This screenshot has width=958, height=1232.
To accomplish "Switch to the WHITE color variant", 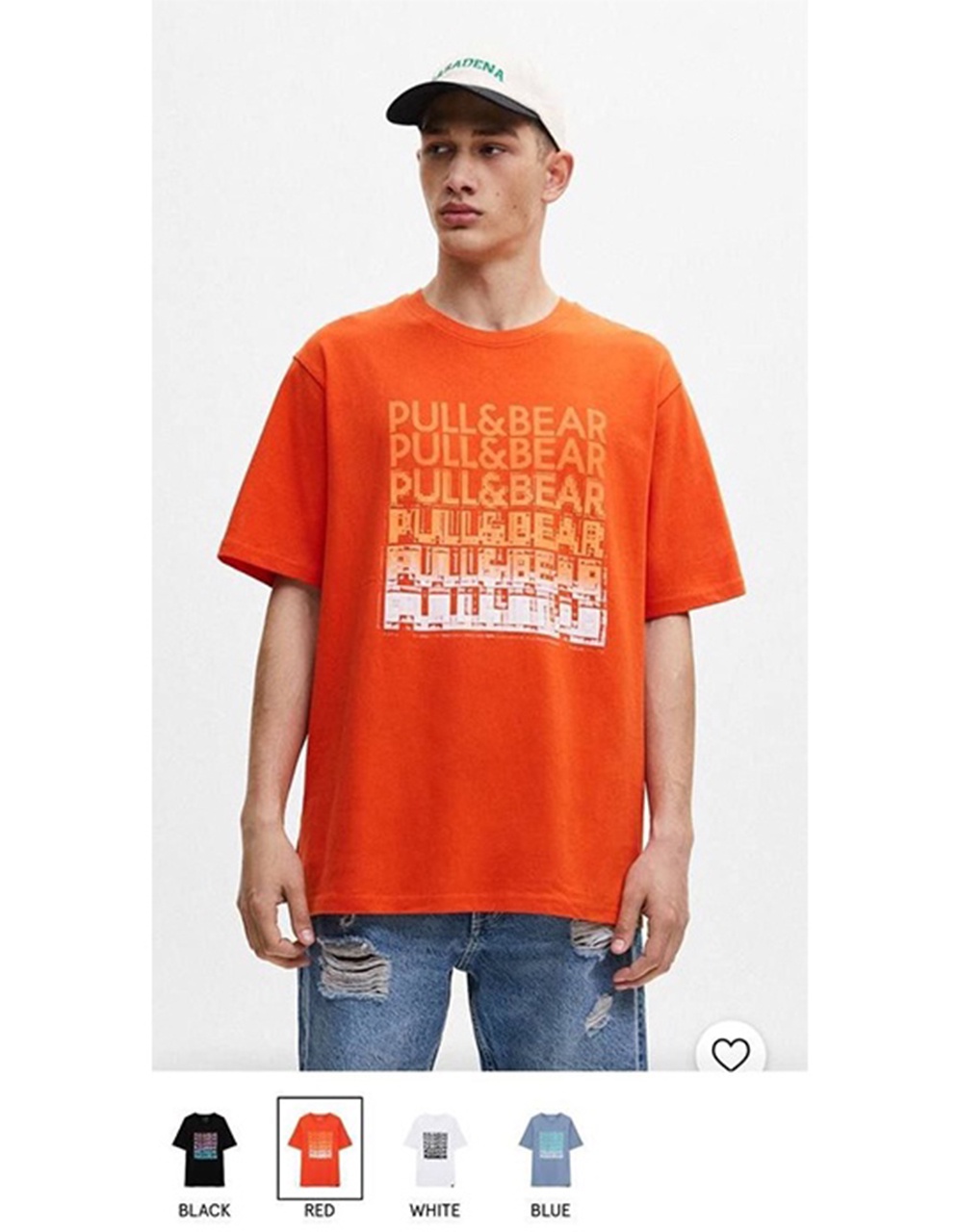I will (435, 1149).
